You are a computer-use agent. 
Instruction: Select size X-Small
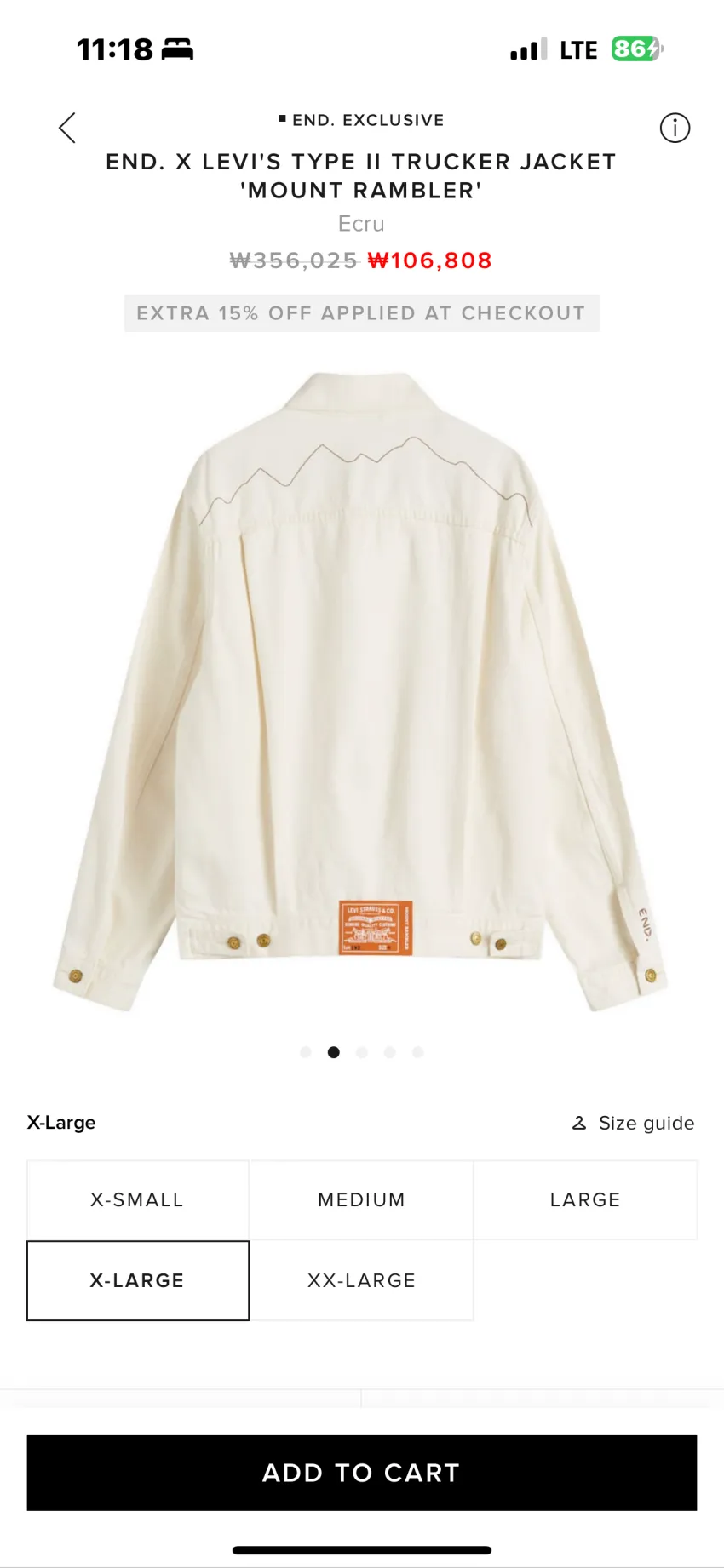pyautogui.click(x=138, y=1199)
